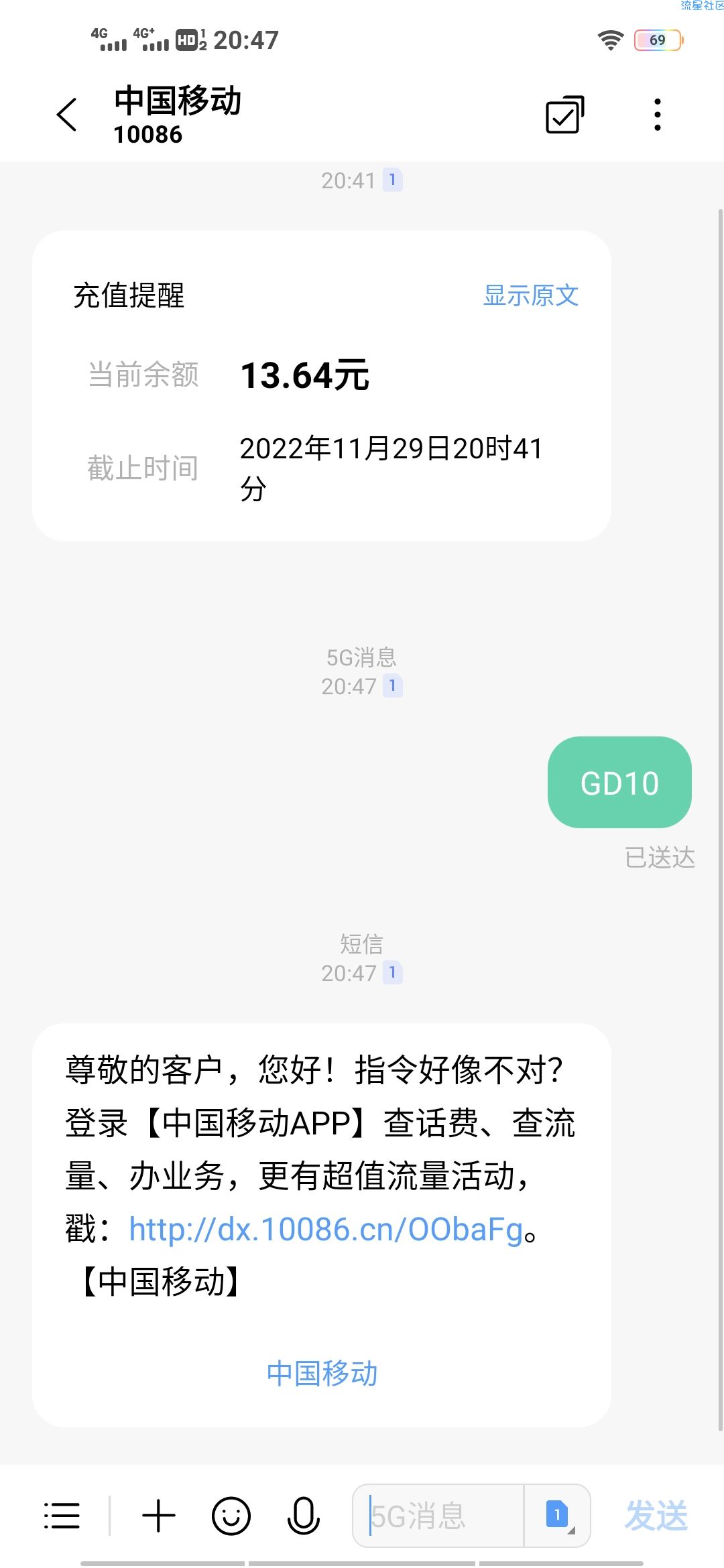Open the plus attachment options
724x1568 pixels.
click(x=159, y=1516)
